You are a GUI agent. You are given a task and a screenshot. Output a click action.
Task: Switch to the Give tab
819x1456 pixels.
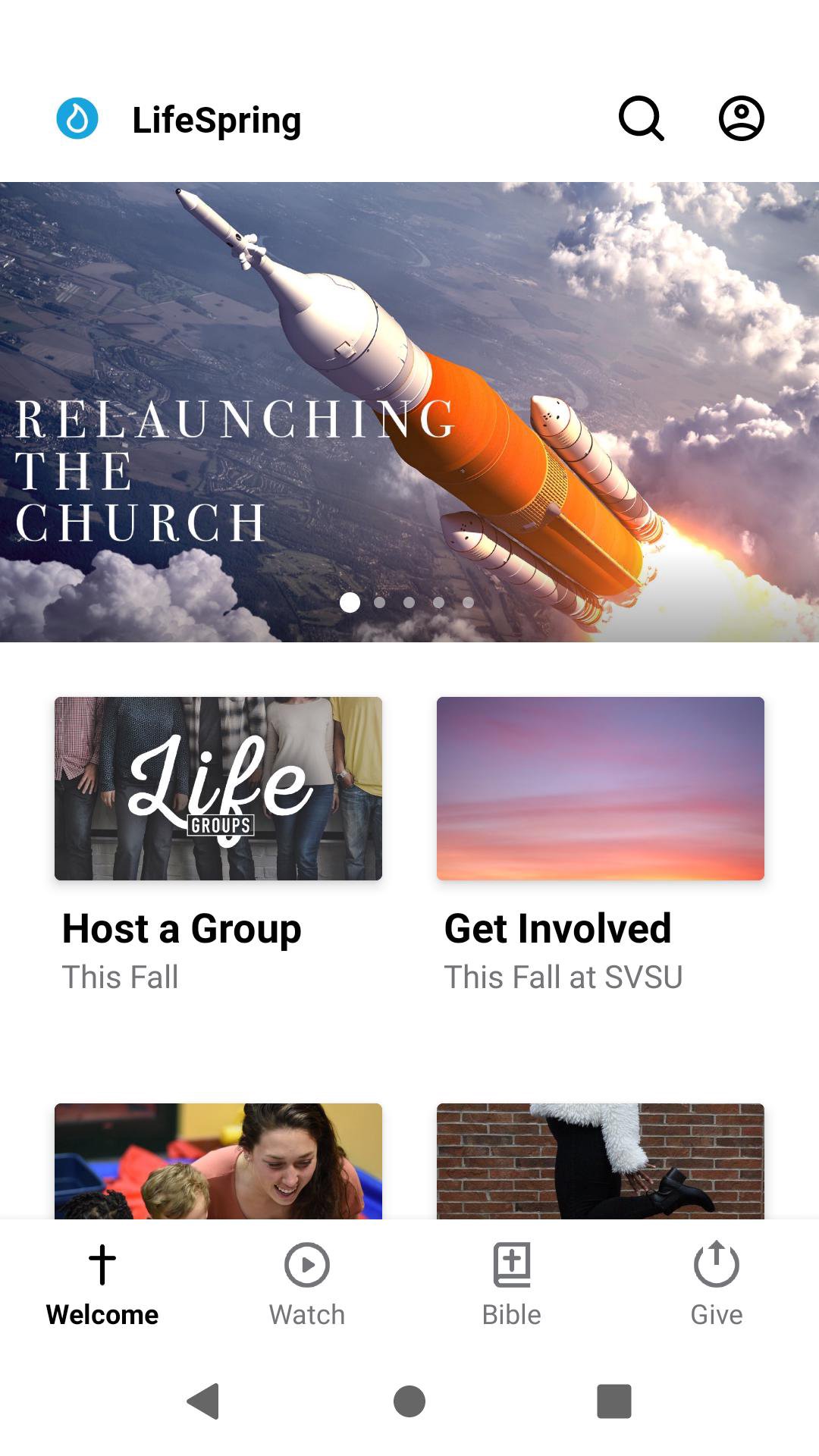716,1283
